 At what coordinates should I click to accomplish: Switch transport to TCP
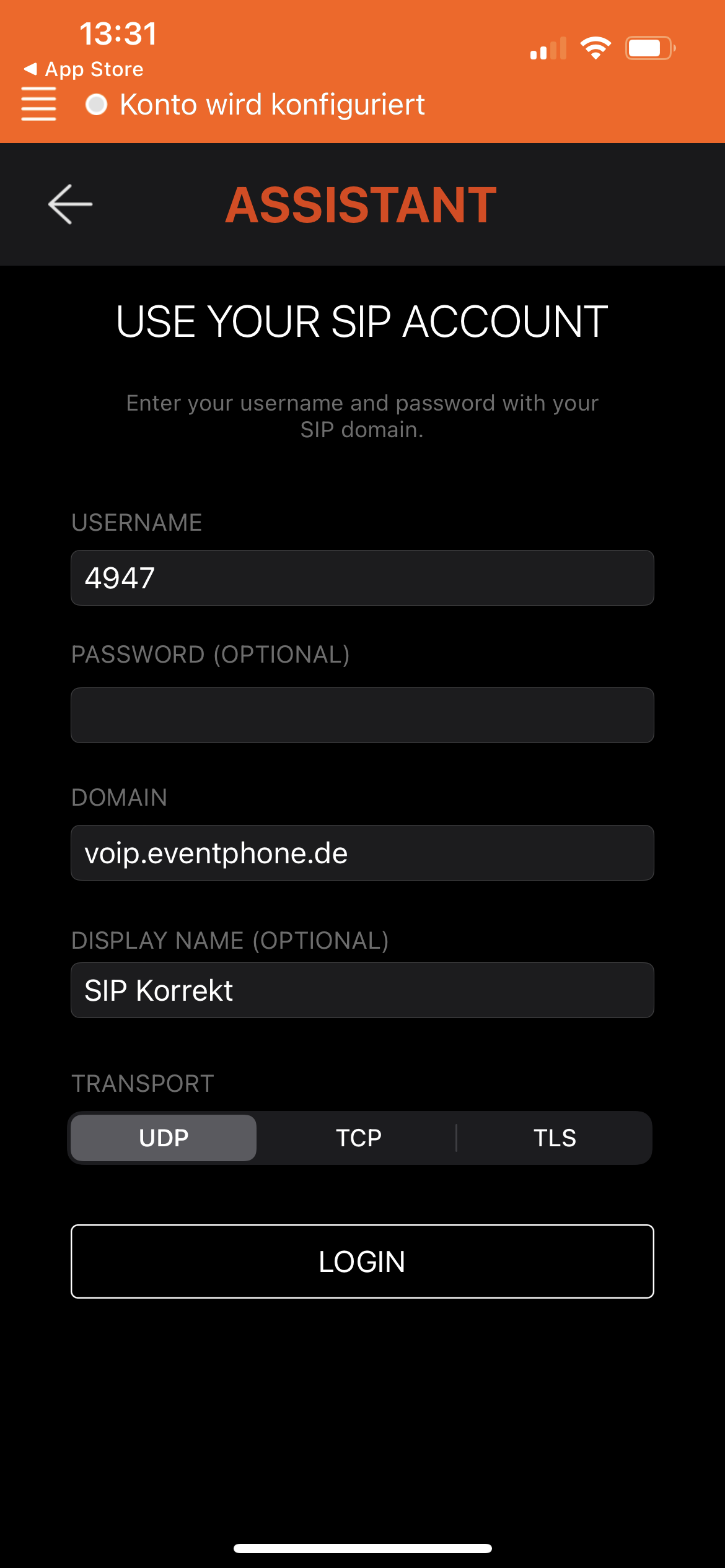[x=359, y=1138]
